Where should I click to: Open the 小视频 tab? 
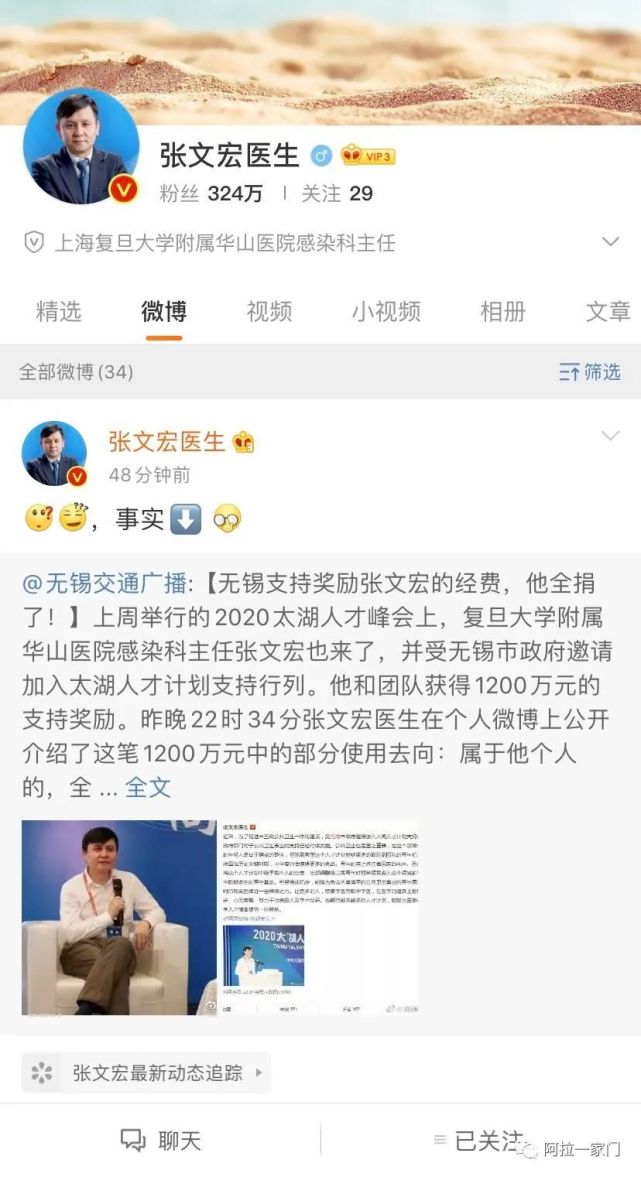[387, 311]
